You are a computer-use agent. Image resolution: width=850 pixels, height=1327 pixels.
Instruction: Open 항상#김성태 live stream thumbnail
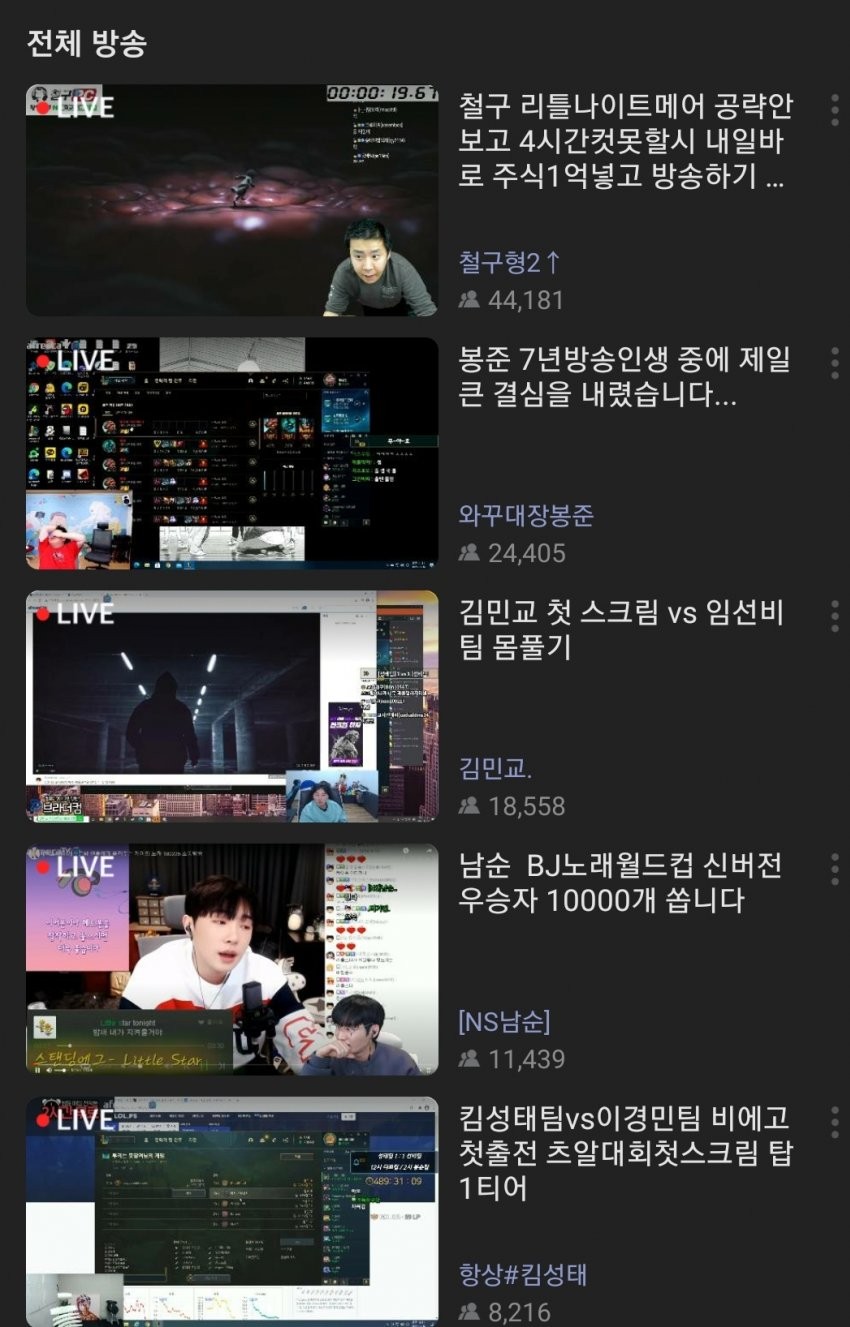coord(231,1211)
